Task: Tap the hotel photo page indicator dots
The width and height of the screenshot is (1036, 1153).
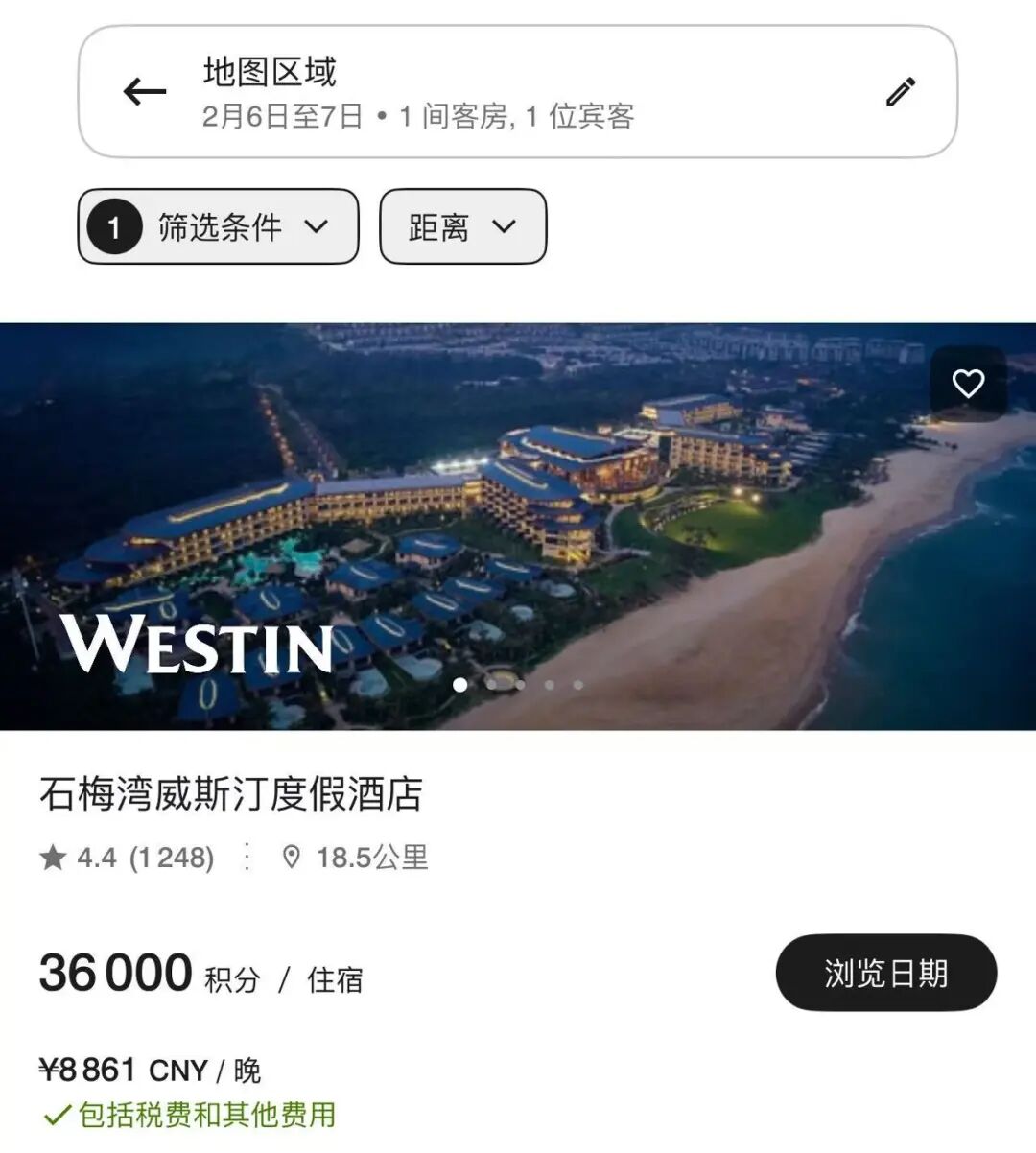Action: click(519, 685)
